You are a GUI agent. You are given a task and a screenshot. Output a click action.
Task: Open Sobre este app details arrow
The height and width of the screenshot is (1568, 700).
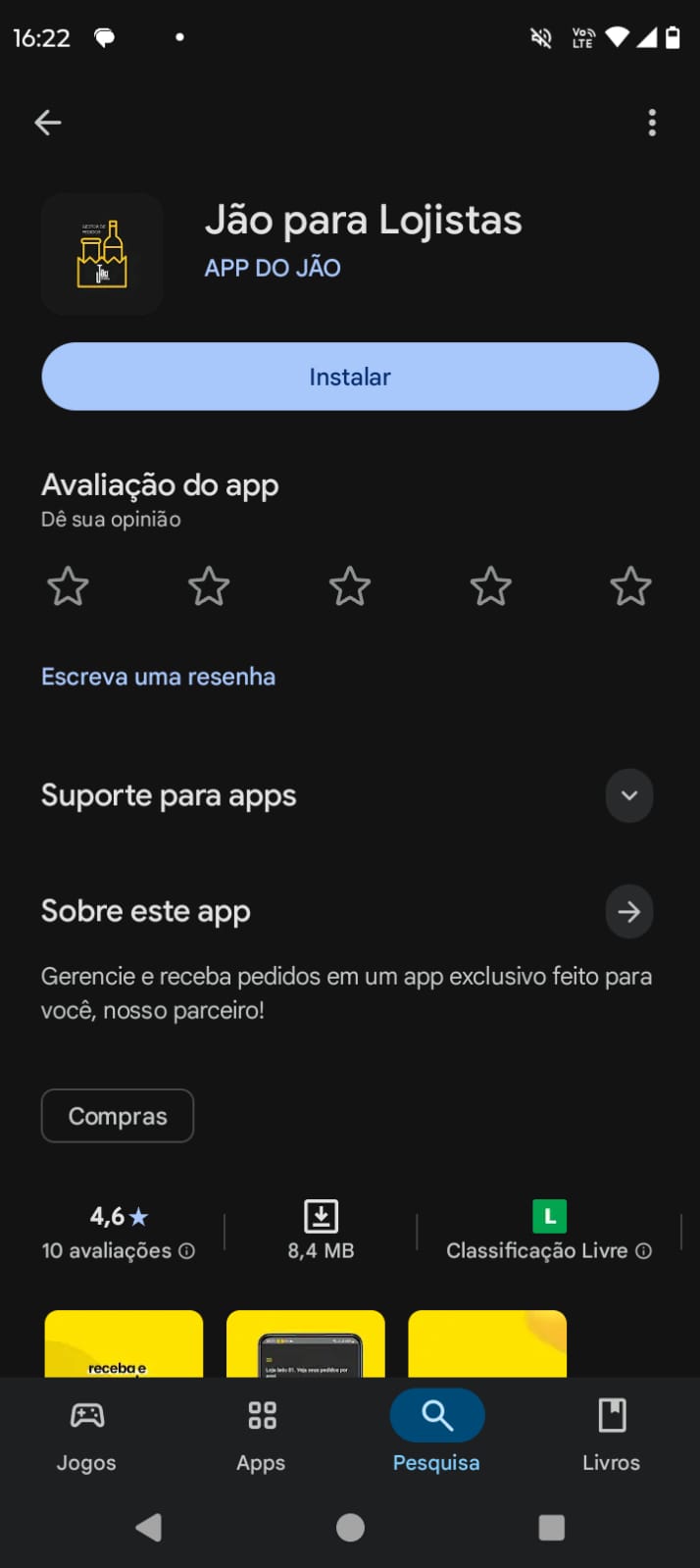tap(629, 911)
